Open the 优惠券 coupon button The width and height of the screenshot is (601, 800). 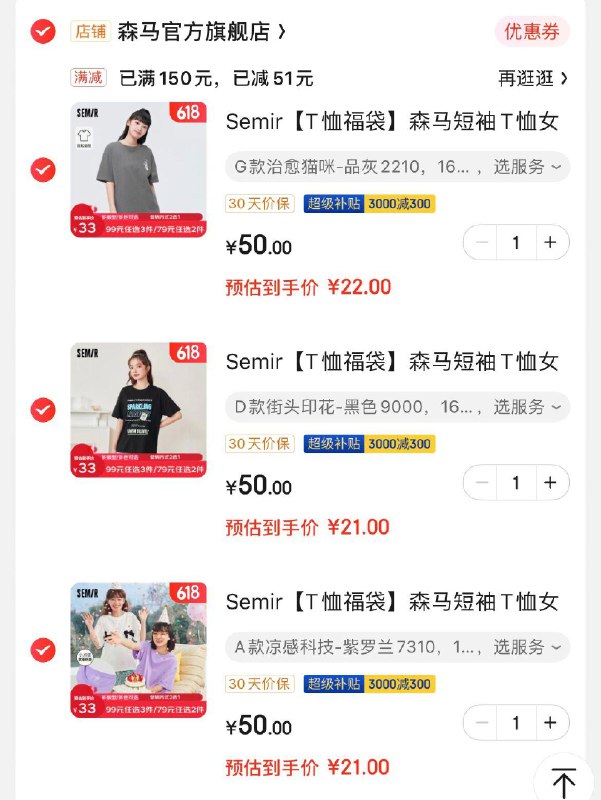click(531, 32)
